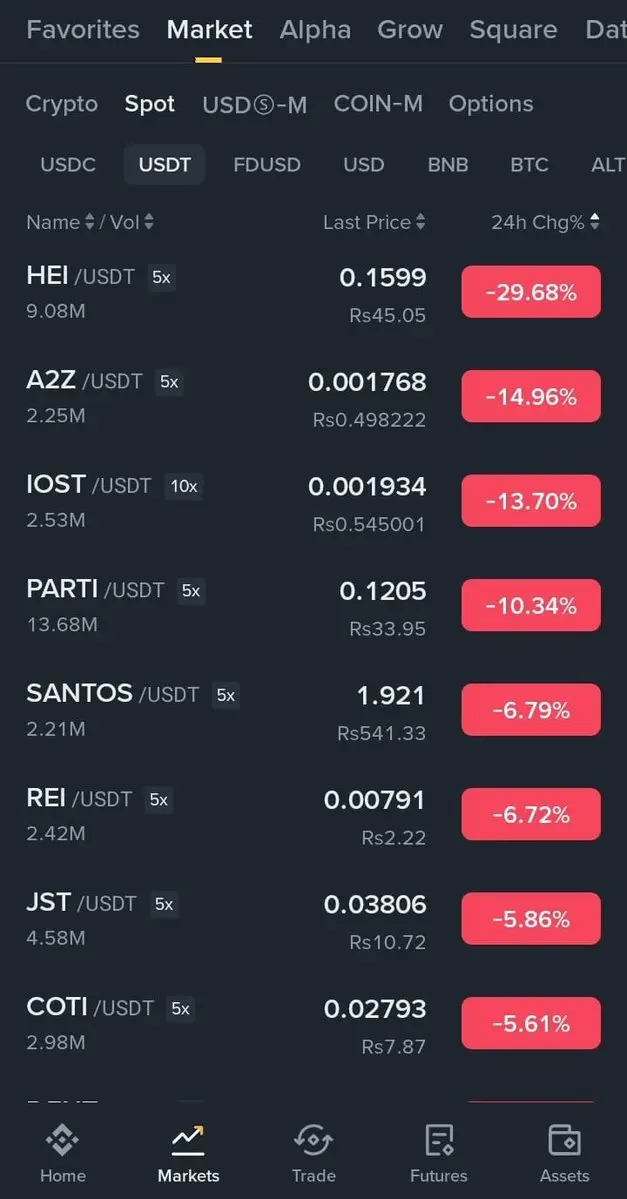View the Options markets
Viewport: 627px width, 1199px height.
point(490,104)
